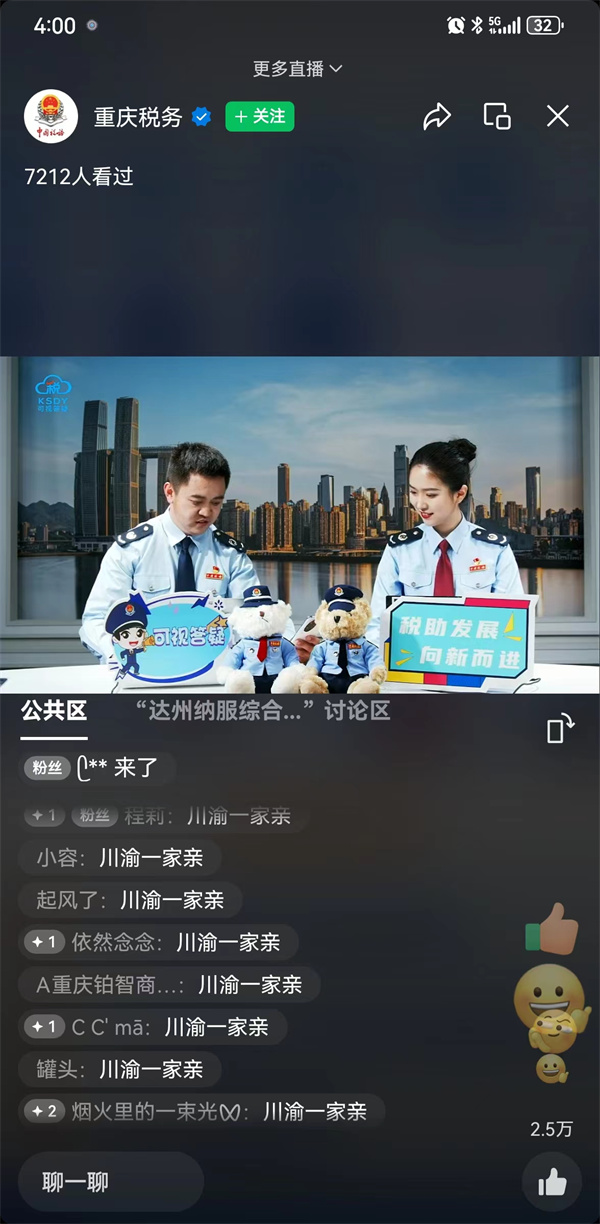This screenshot has height=1224, width=600.
Task: Rotate video to landscape mode
Action: [x=560, y=729]
